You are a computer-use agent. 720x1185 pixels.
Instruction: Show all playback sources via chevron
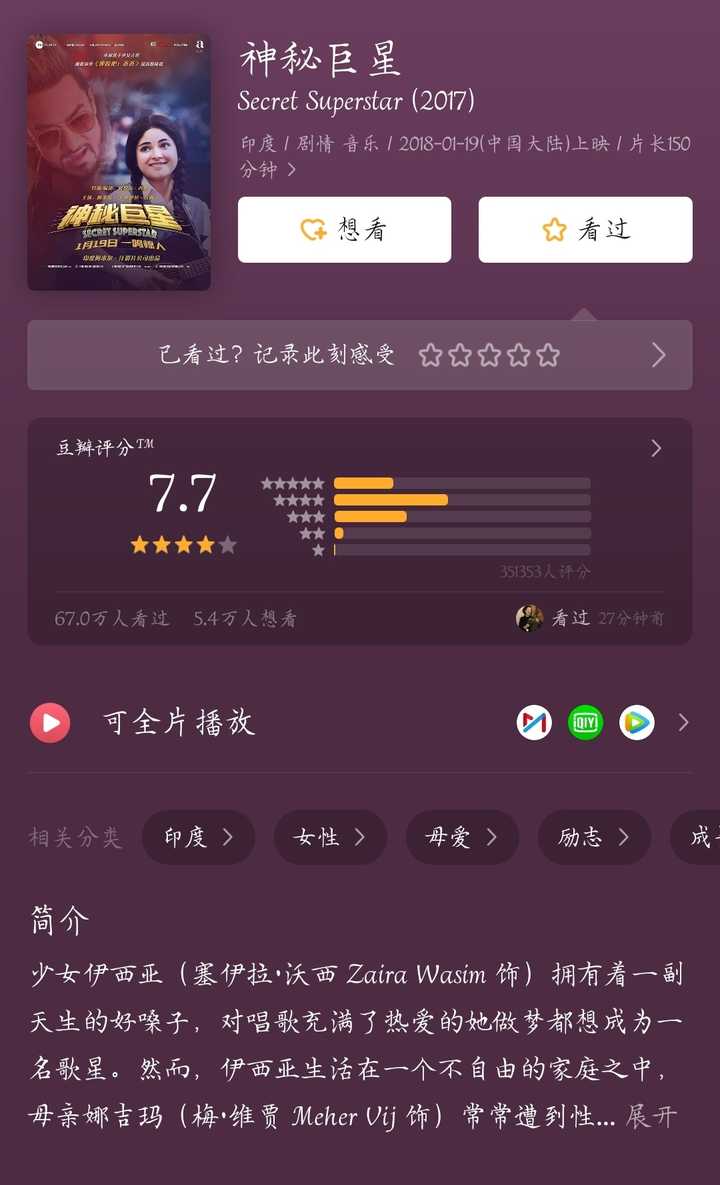[683, 722]
